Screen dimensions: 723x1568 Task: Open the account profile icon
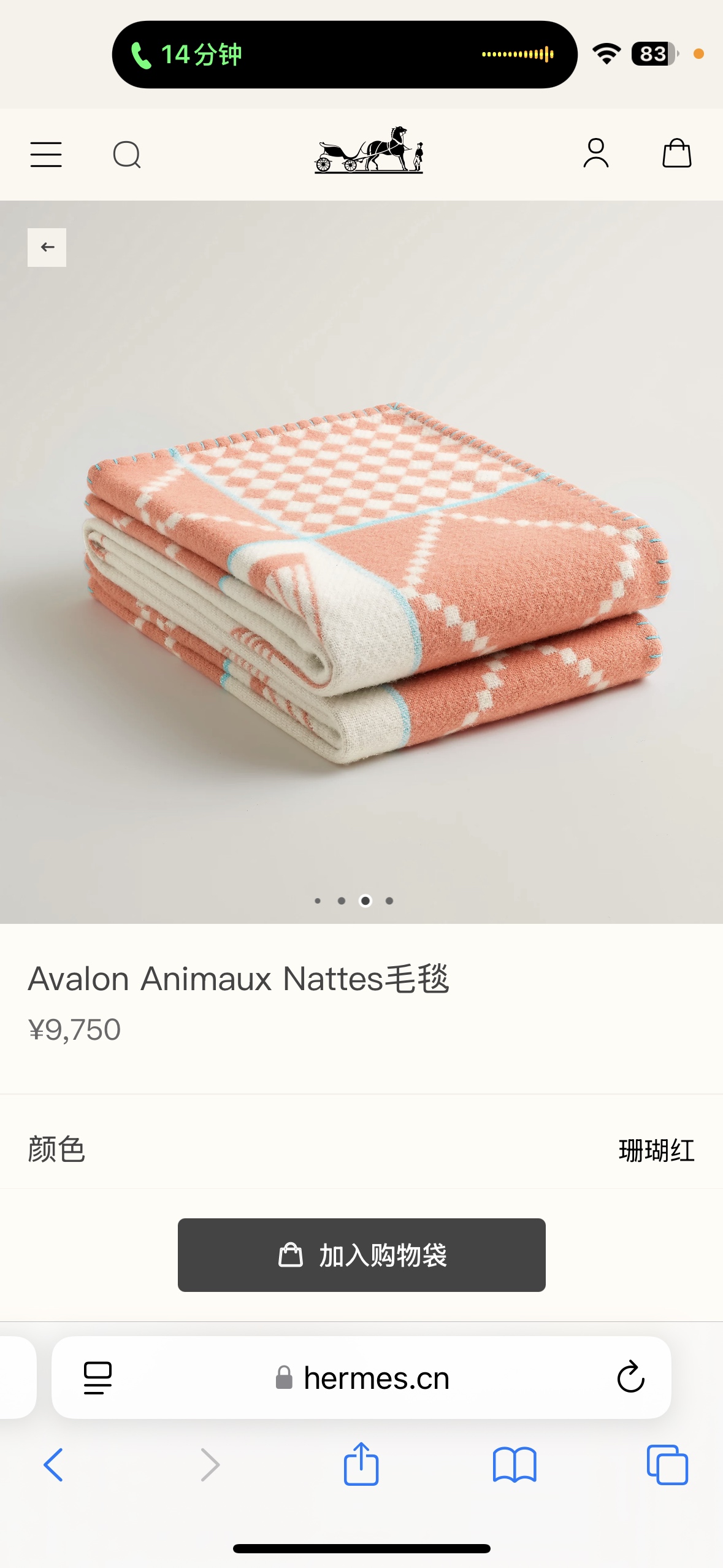(x=595, y=153)
